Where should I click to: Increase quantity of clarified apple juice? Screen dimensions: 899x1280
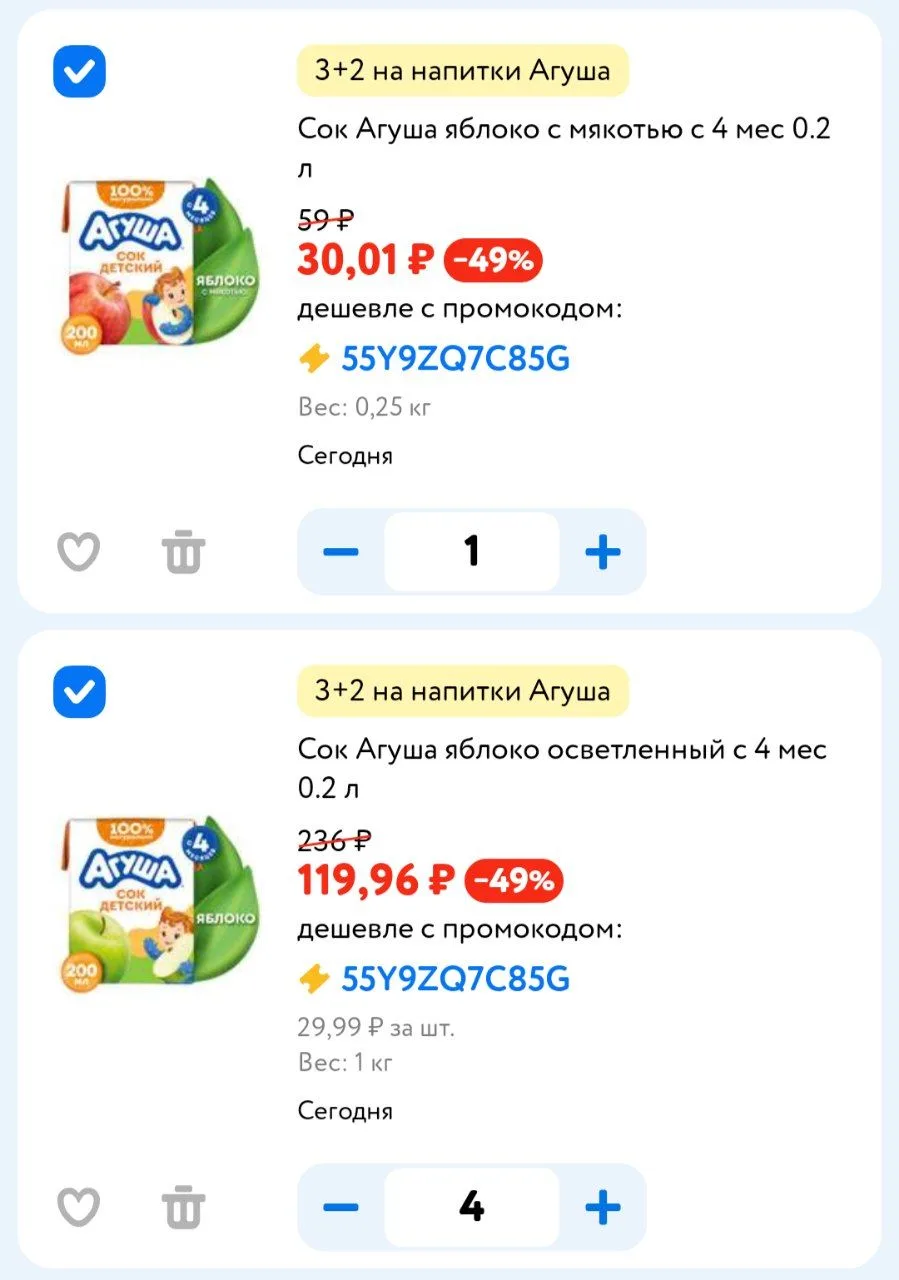pyautogui.click(x=603, y=1208)
